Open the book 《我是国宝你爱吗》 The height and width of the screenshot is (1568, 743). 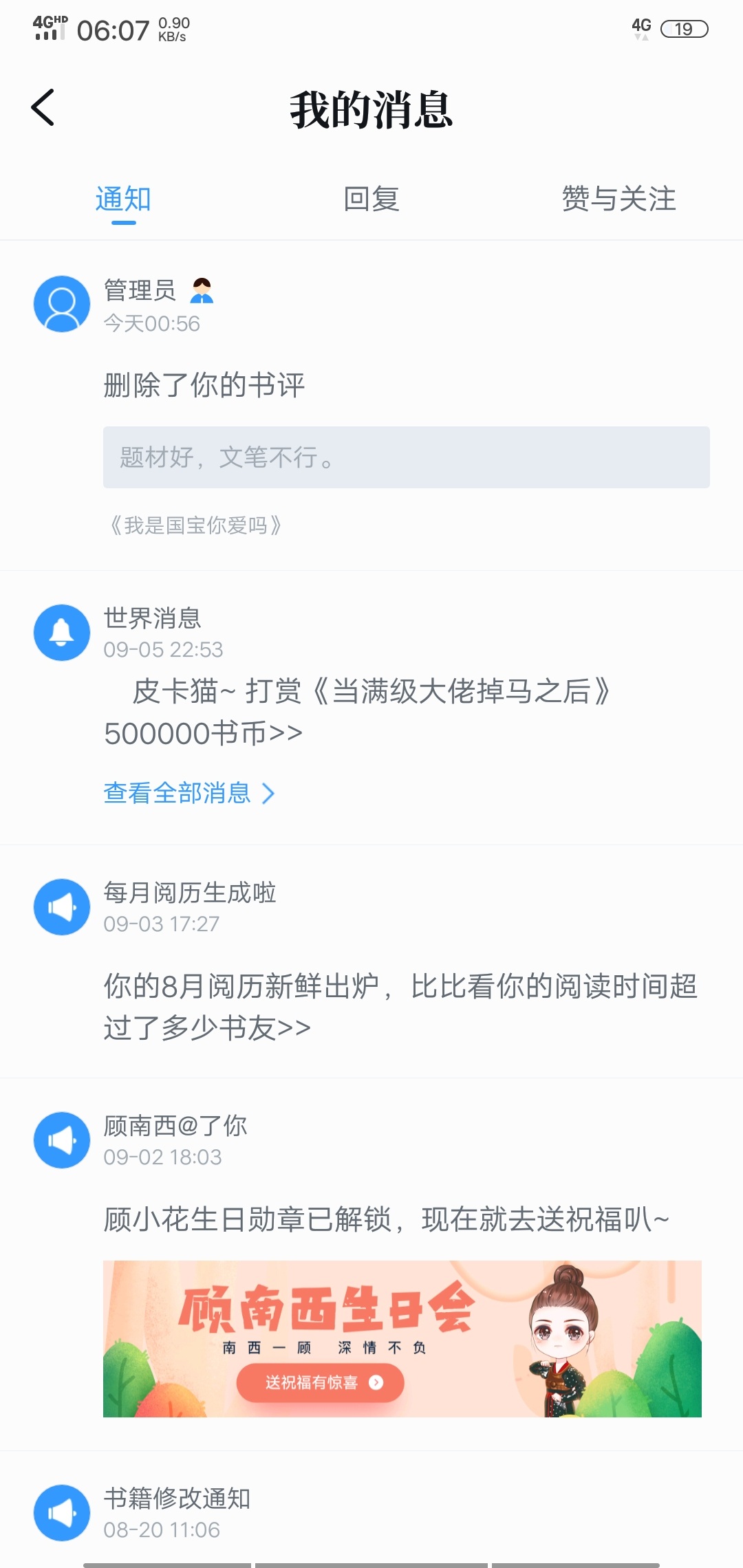point(195,525)
